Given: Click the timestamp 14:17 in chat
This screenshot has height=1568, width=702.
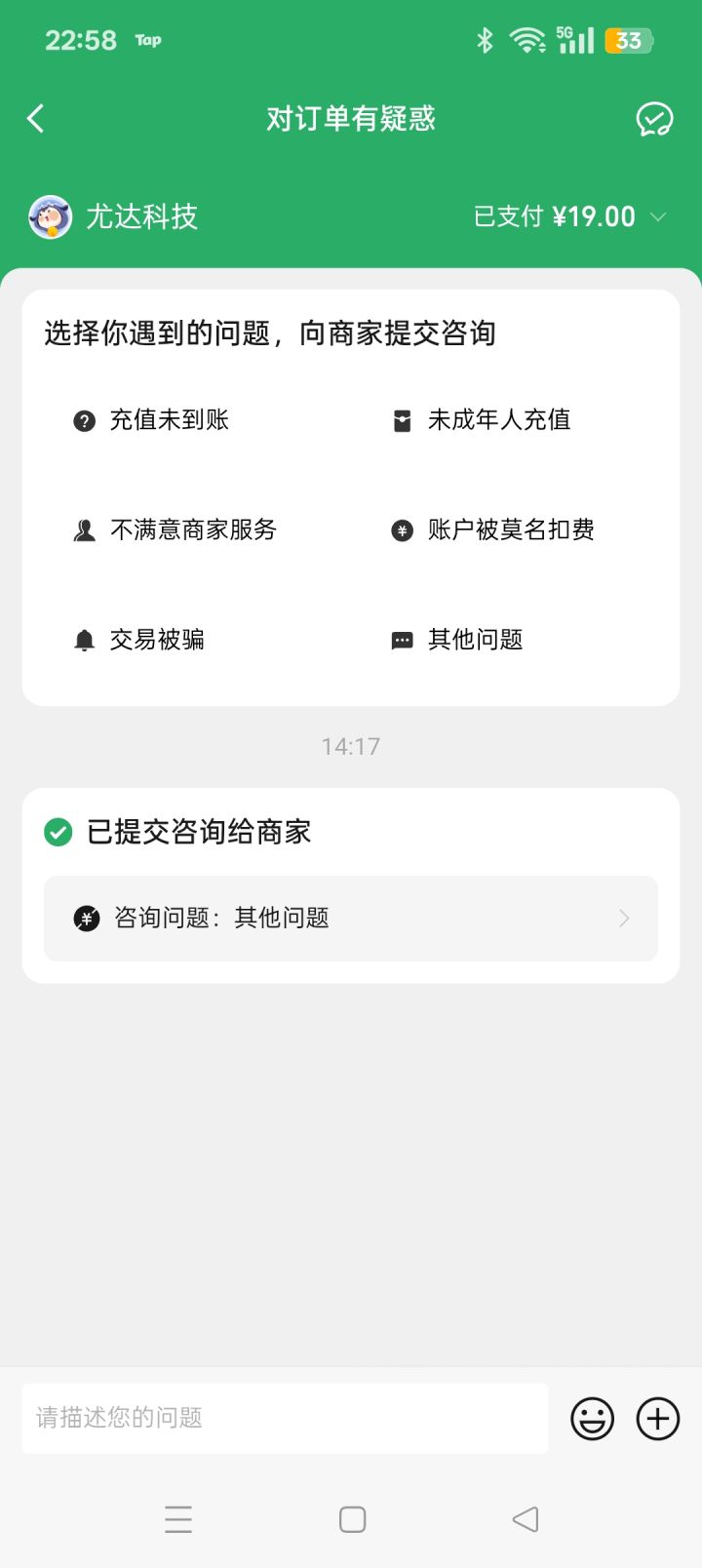Looking at the screenshot, I should (x=351, y=745).
